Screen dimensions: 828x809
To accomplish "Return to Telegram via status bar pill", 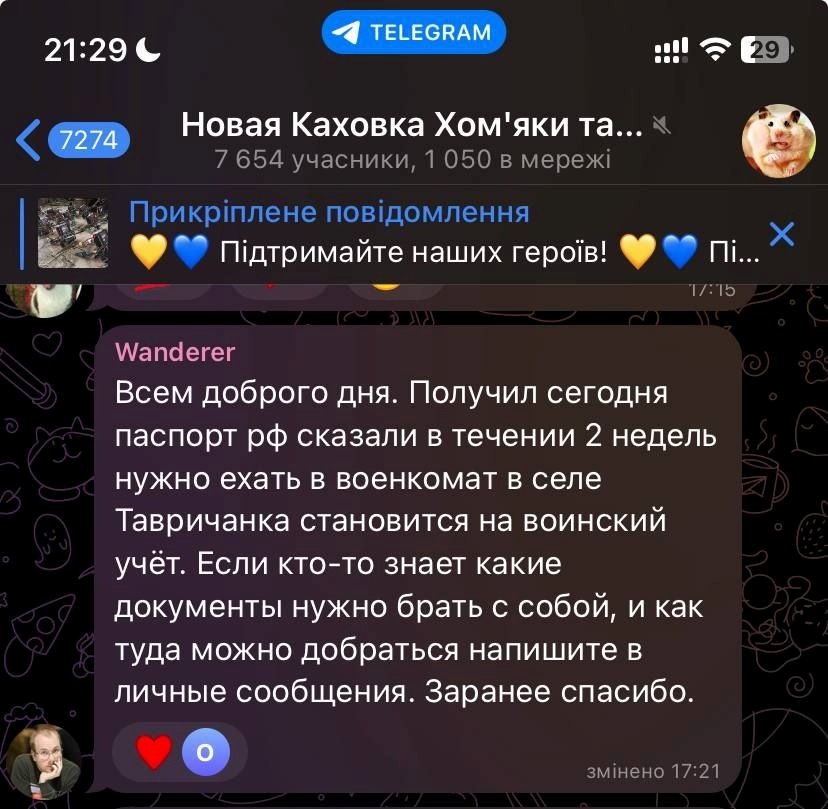I will [x=413, y=32].
